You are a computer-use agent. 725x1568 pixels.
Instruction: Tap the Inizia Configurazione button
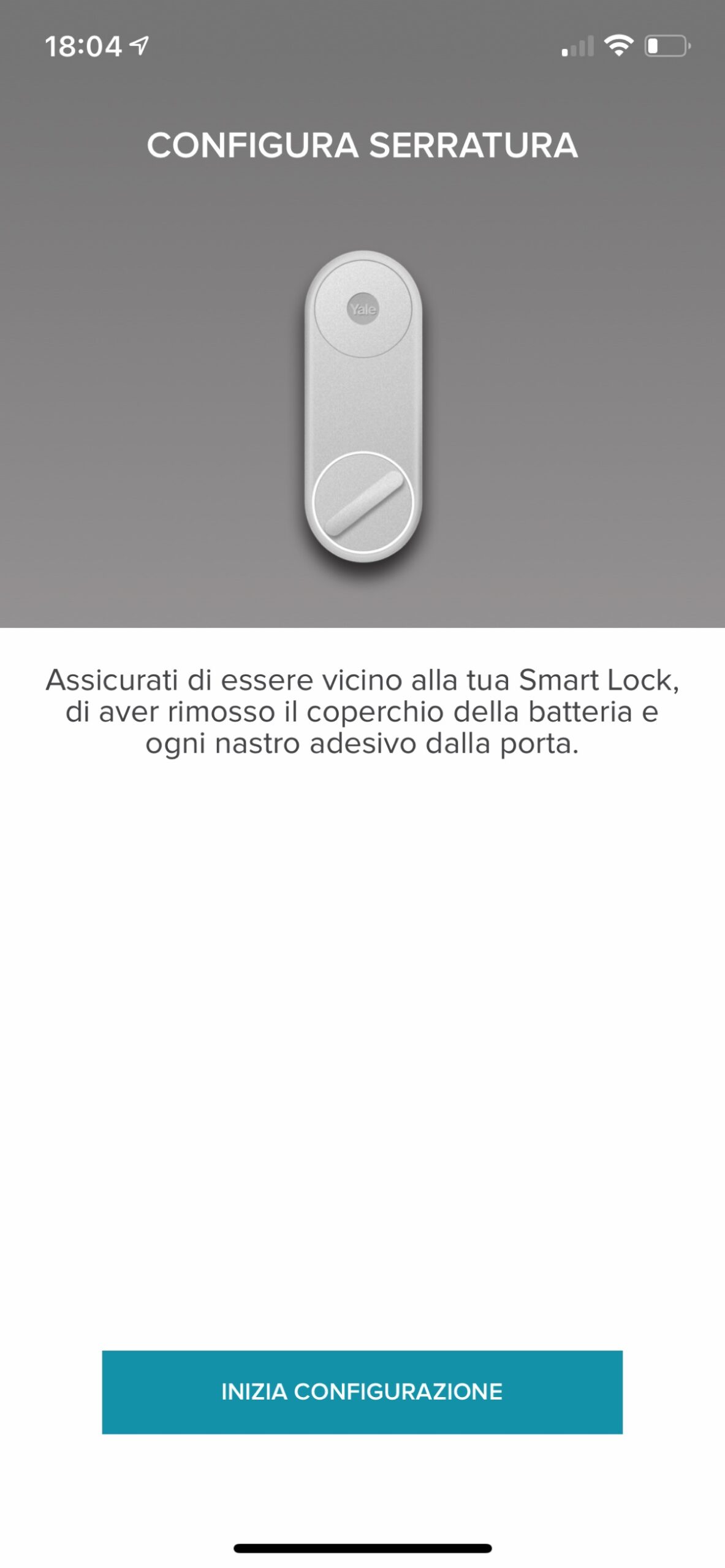pos(362,1392)
